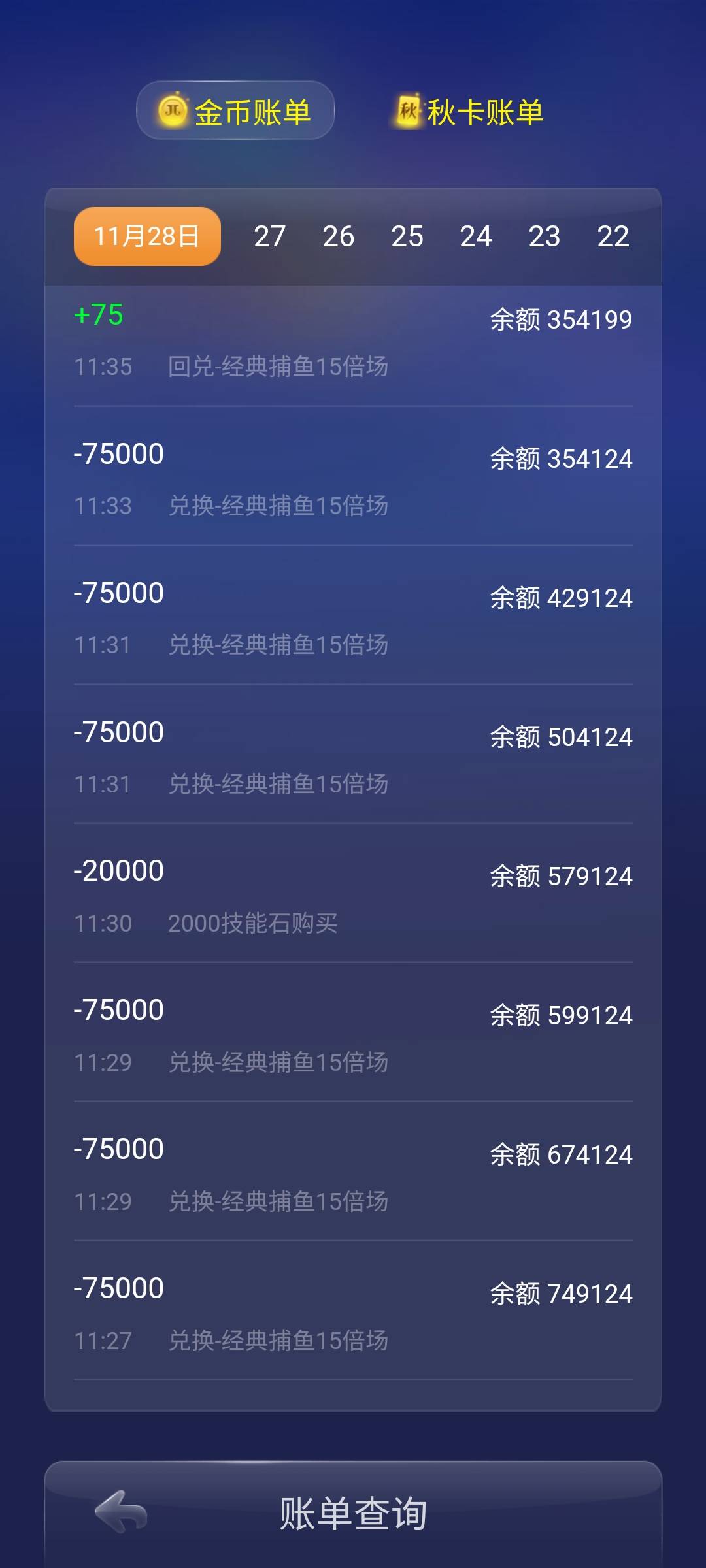Select the highlighted 11月28日 date tab
This screenshot has width=706, height=1568.
click(146, 237)
